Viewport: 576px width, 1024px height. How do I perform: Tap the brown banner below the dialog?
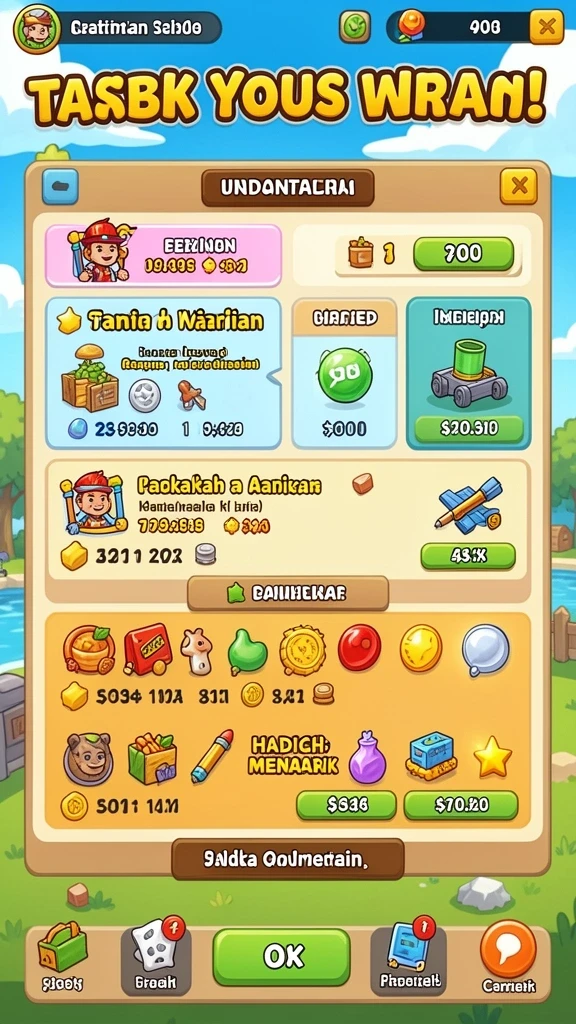(288, 859)
